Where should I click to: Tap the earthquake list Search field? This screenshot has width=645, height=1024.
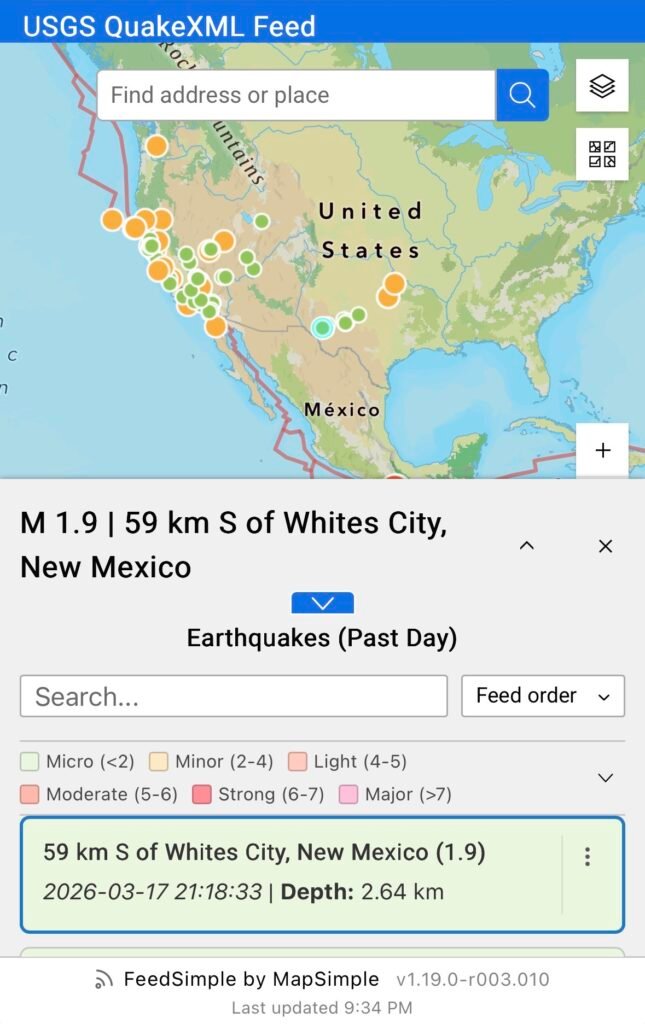coord(233,696)
